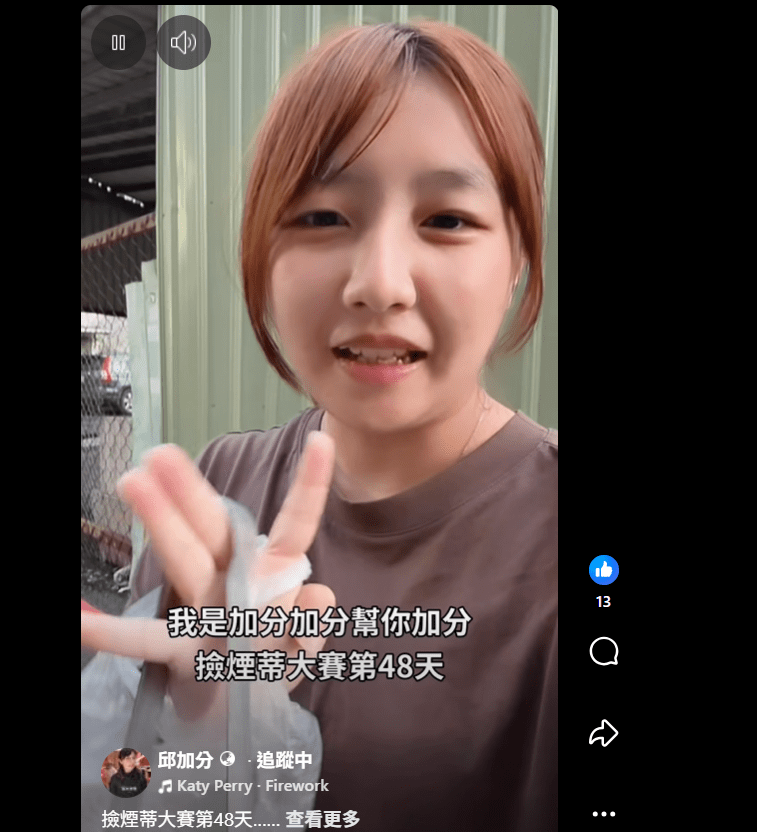
Task: Tap the 追蹤中 following button
Action: point(284,760)
